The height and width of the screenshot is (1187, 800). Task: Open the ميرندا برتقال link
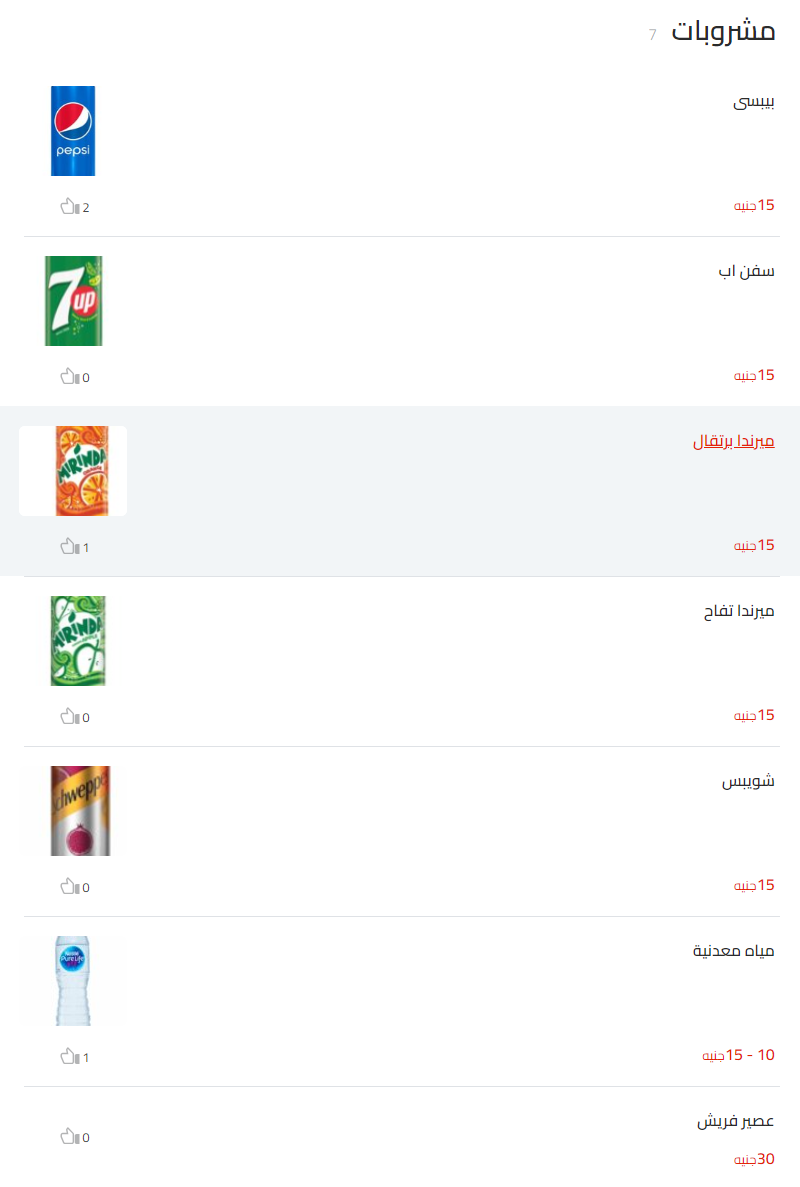point(733,442)
